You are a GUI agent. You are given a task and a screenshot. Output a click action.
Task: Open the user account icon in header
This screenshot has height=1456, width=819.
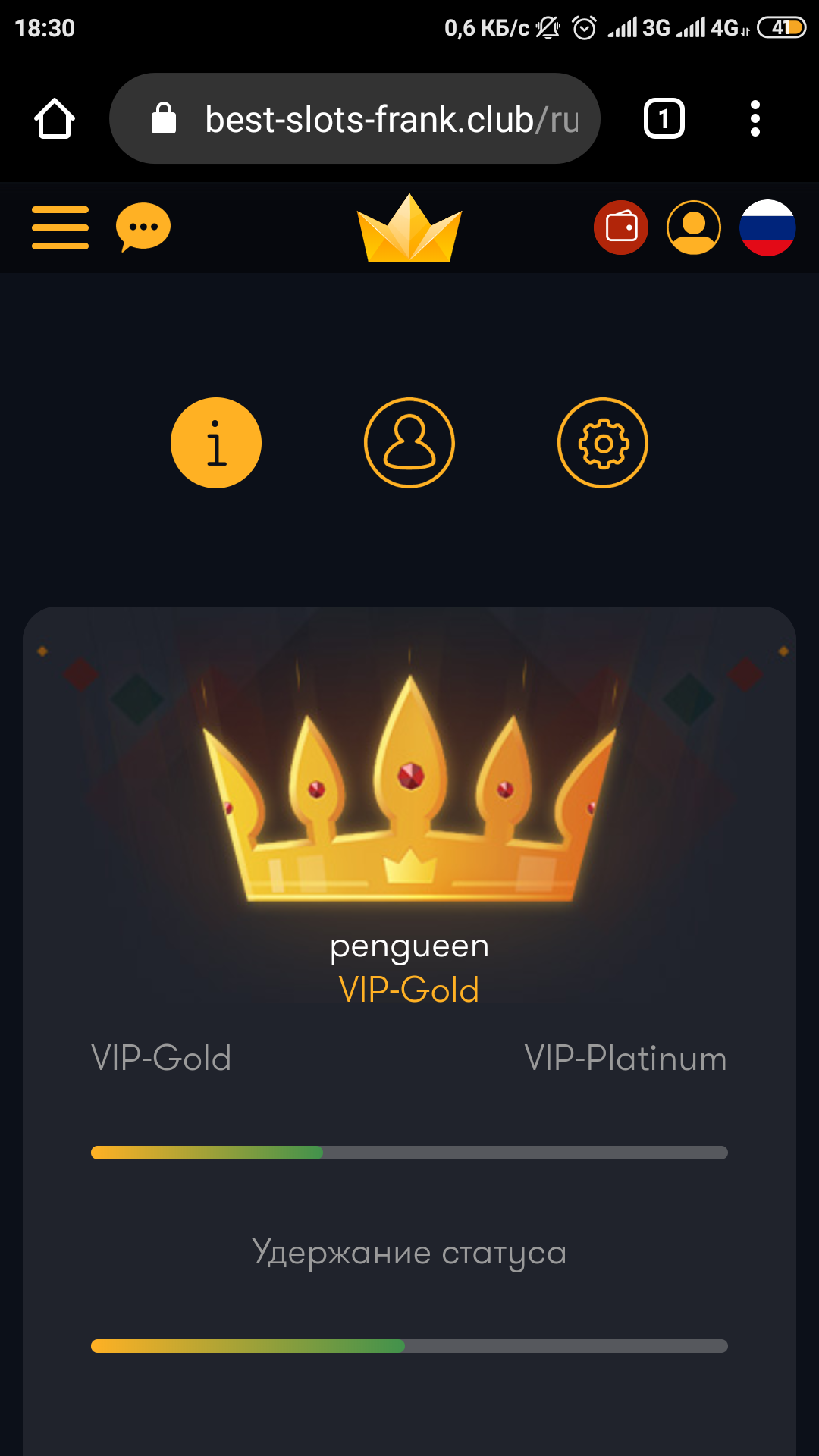693,227
